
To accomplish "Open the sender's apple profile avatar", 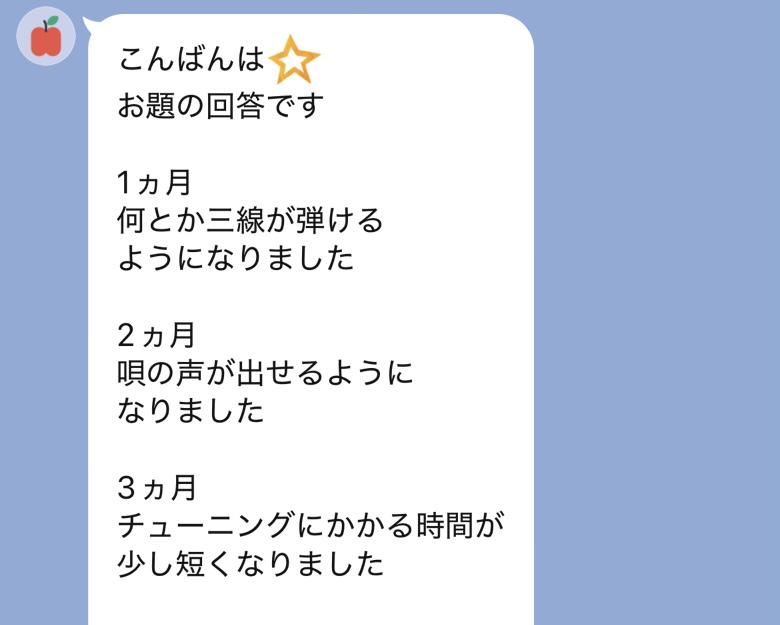I will [45, 37].
